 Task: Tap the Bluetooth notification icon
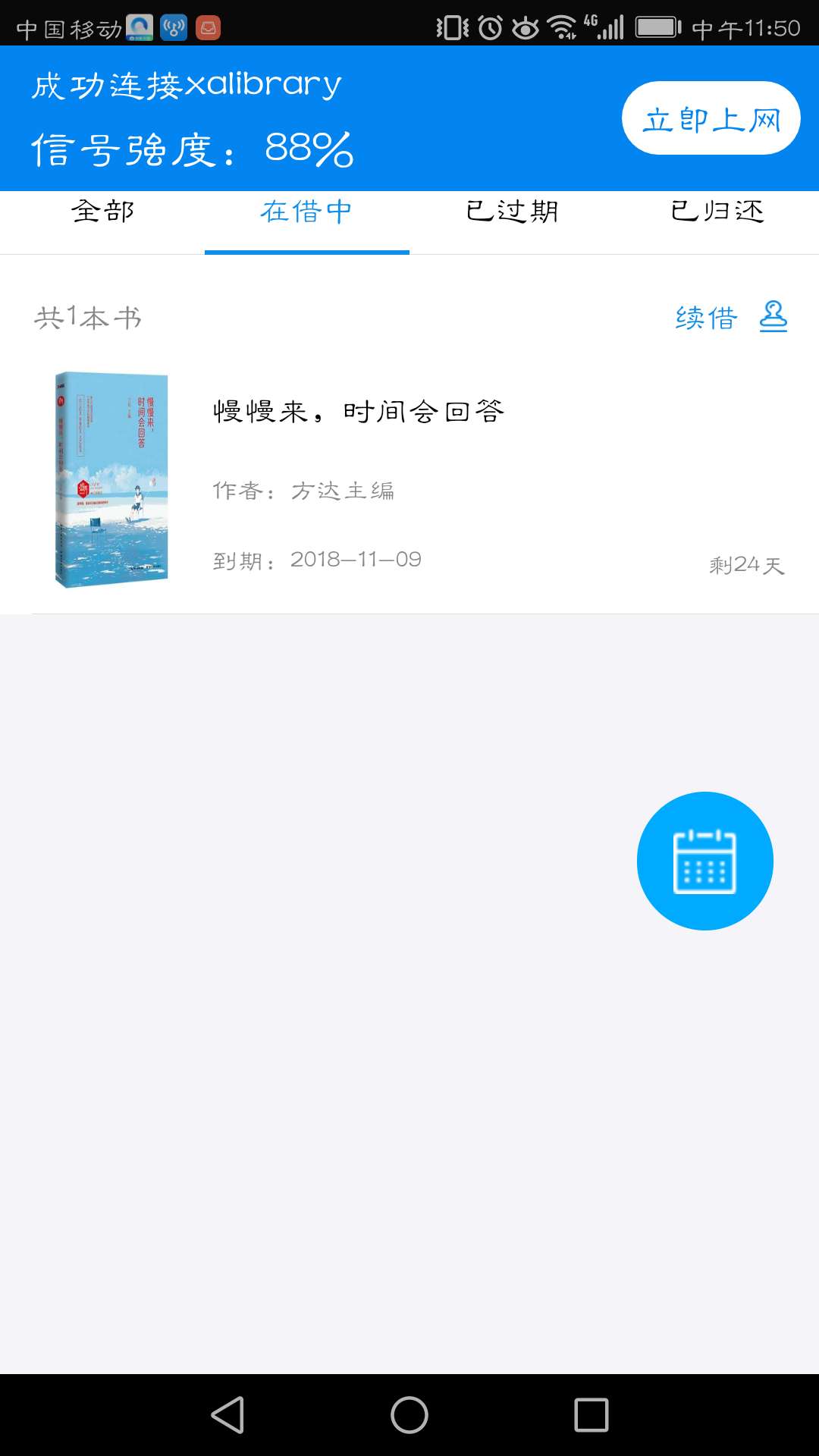(x=171, y=25)
